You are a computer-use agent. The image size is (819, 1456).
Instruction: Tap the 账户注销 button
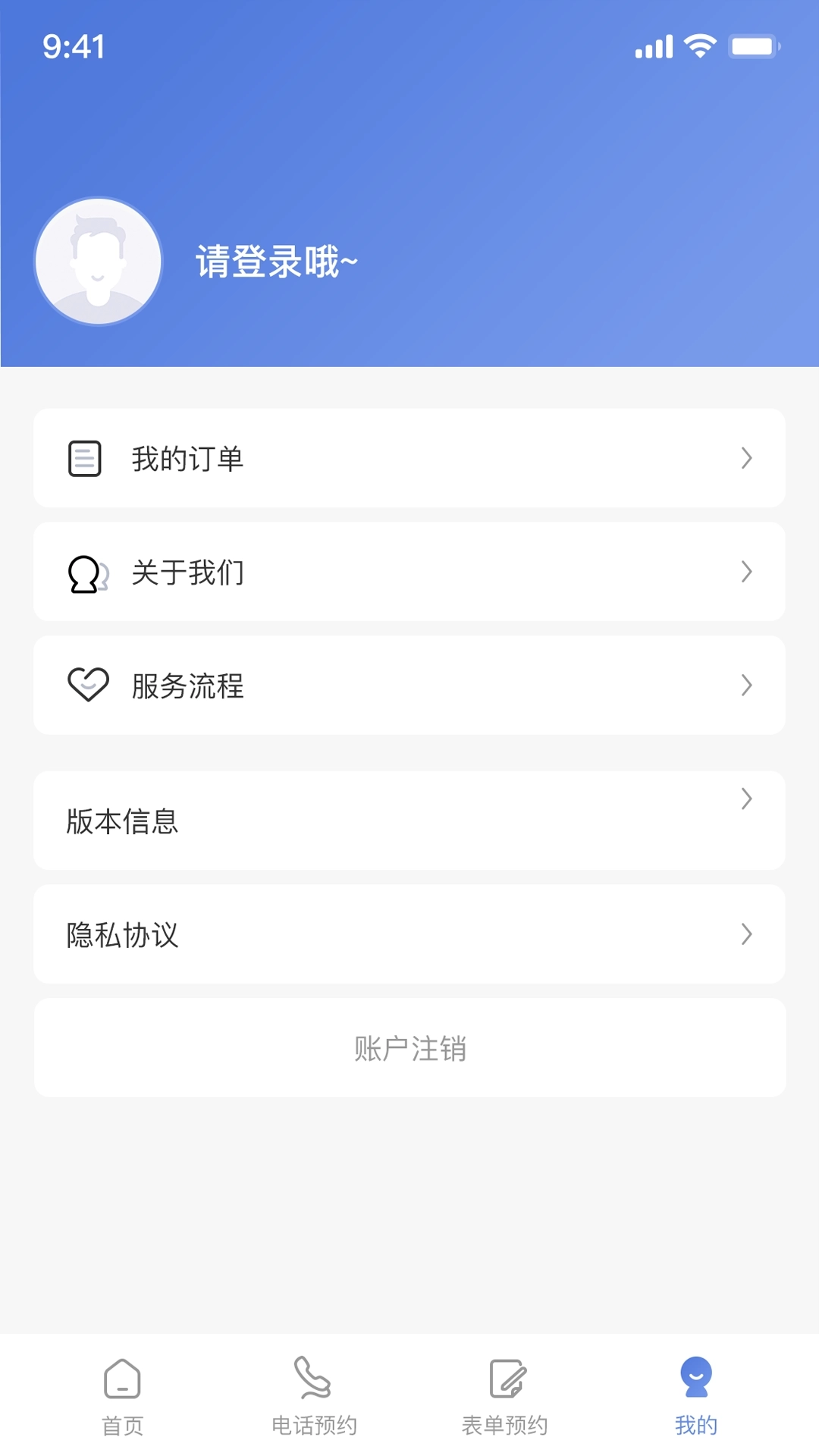tap(409, 1048)
